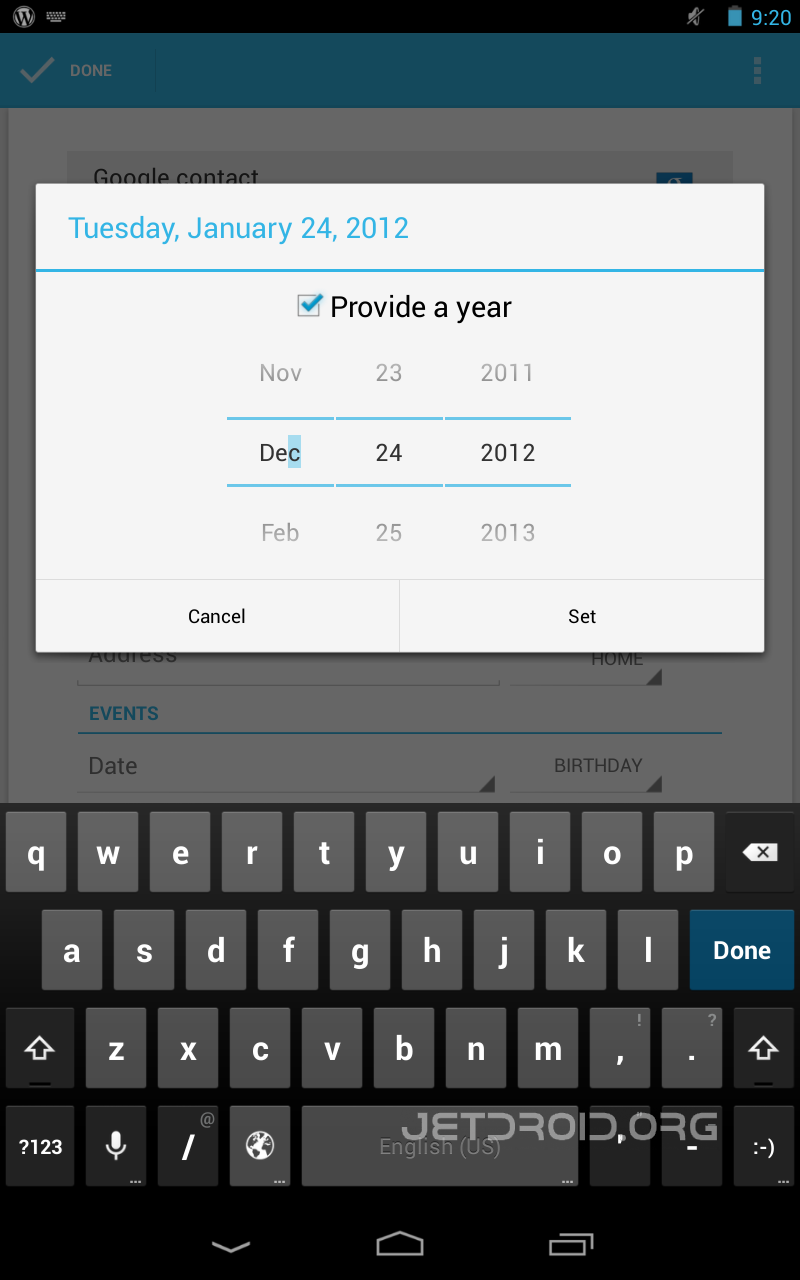Pick day 25 in the day column
Image resolution: width=800 pixels, height=1280 pixels.
389,533
